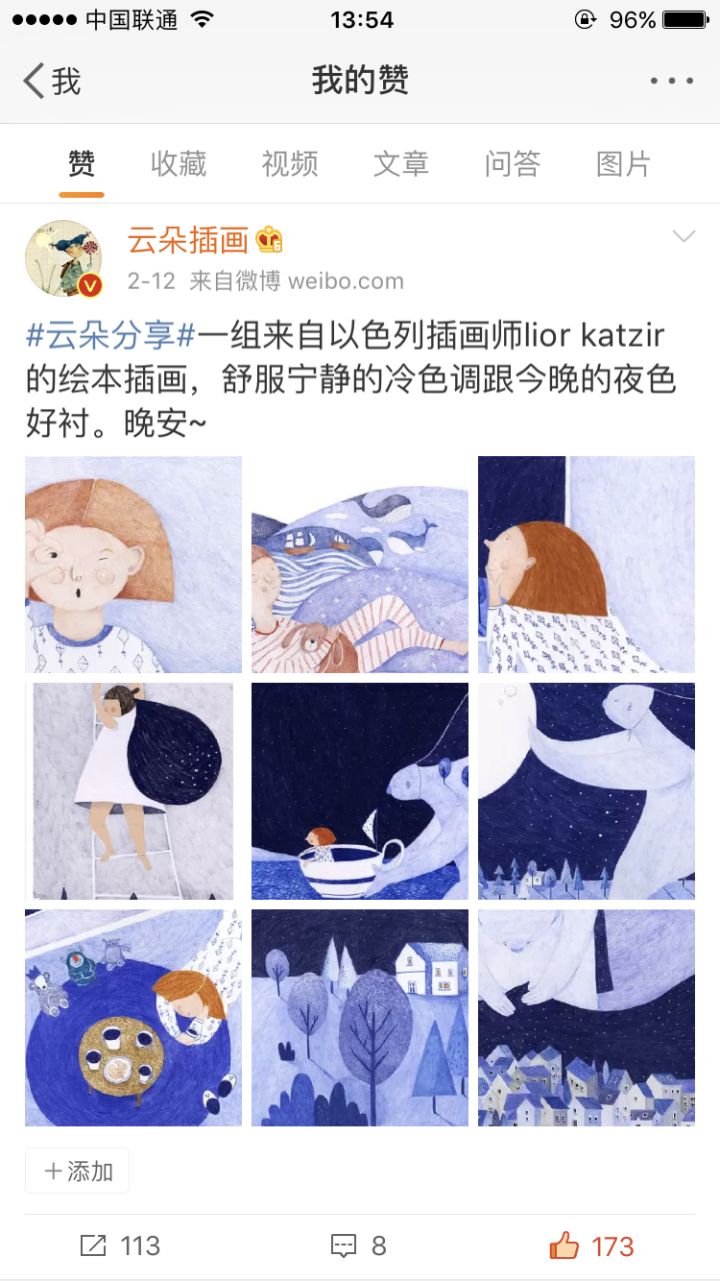Select the 赞 tab
Viewport: 720px width, 1281px height.
click(x=81, y=164)
